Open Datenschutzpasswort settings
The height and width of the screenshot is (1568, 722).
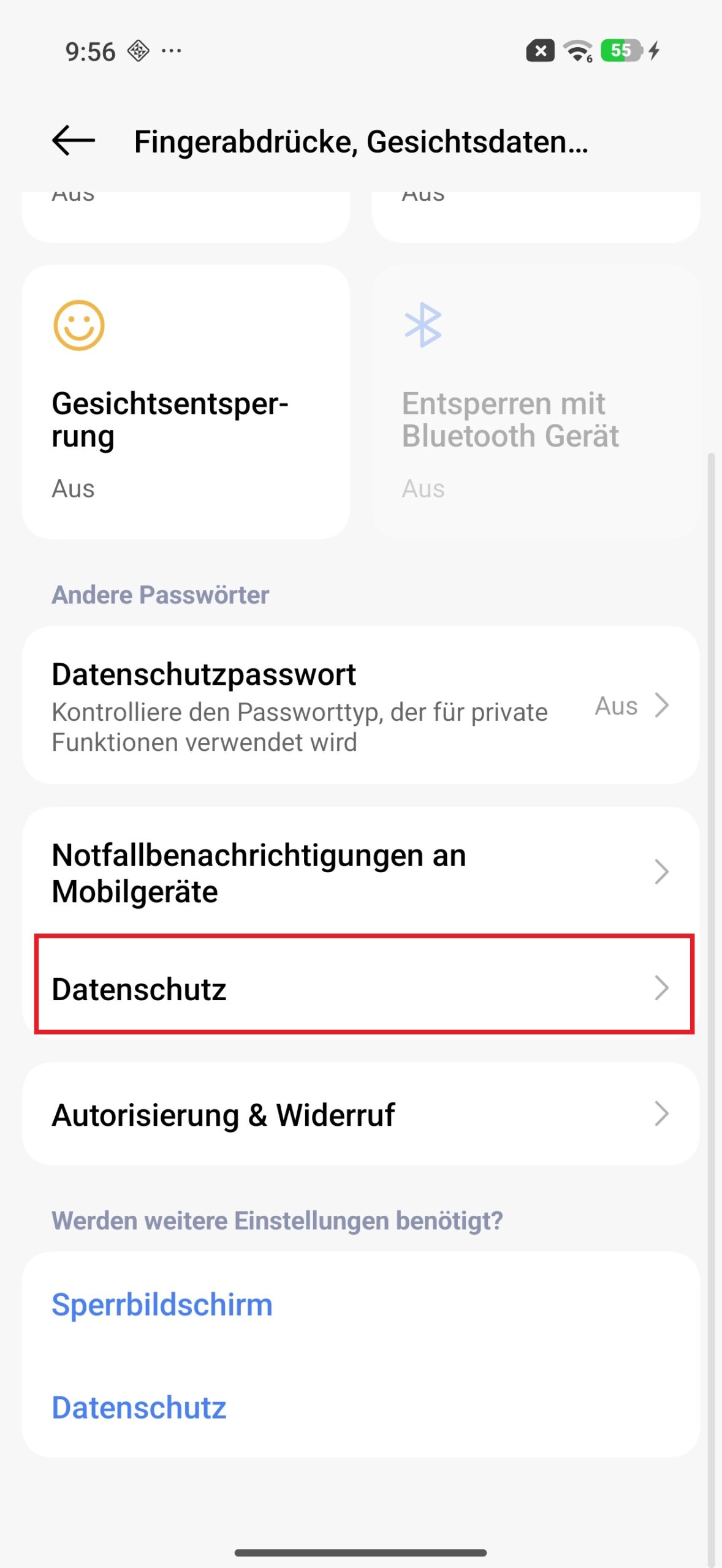pyautogui.click(x=360, y=706)
